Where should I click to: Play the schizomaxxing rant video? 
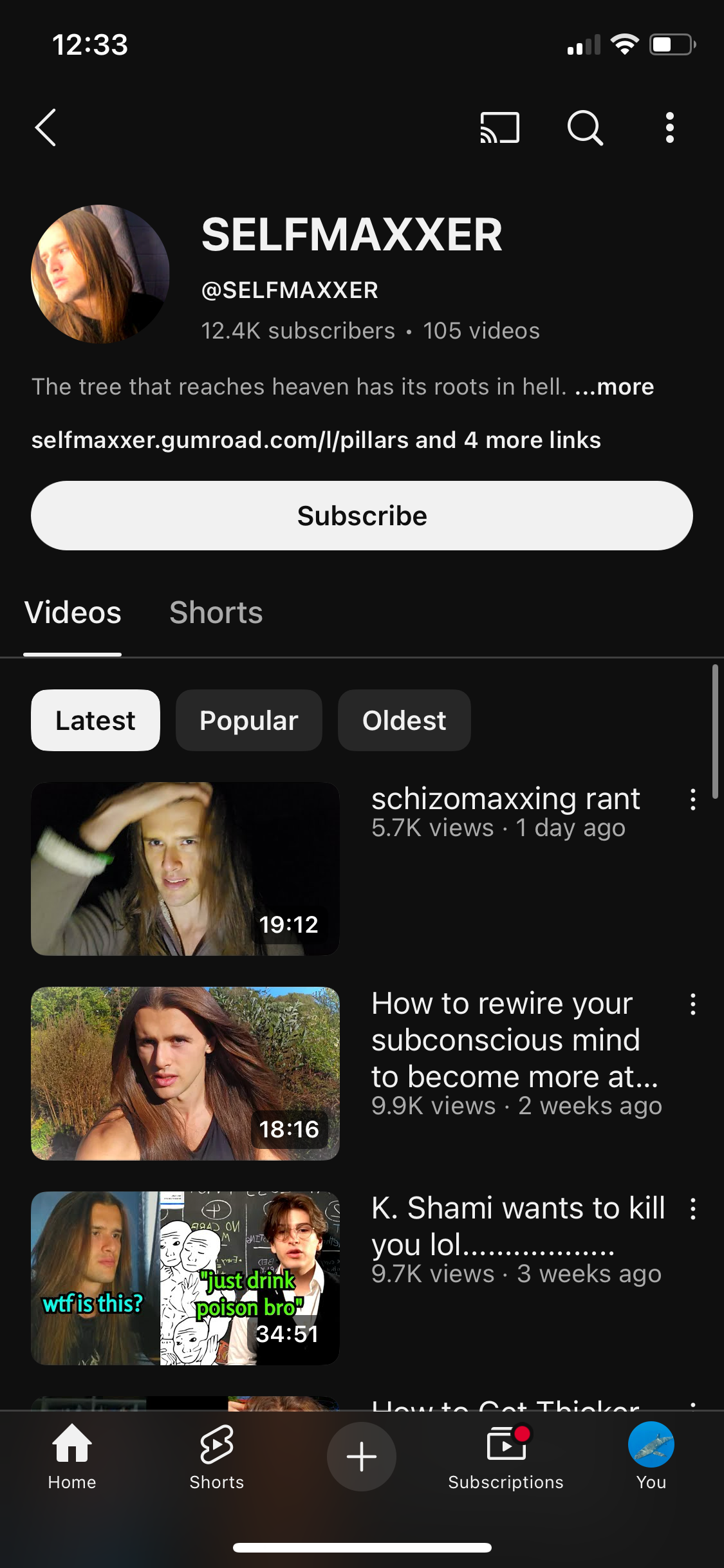pyautogui.click(x=185, y=868)
